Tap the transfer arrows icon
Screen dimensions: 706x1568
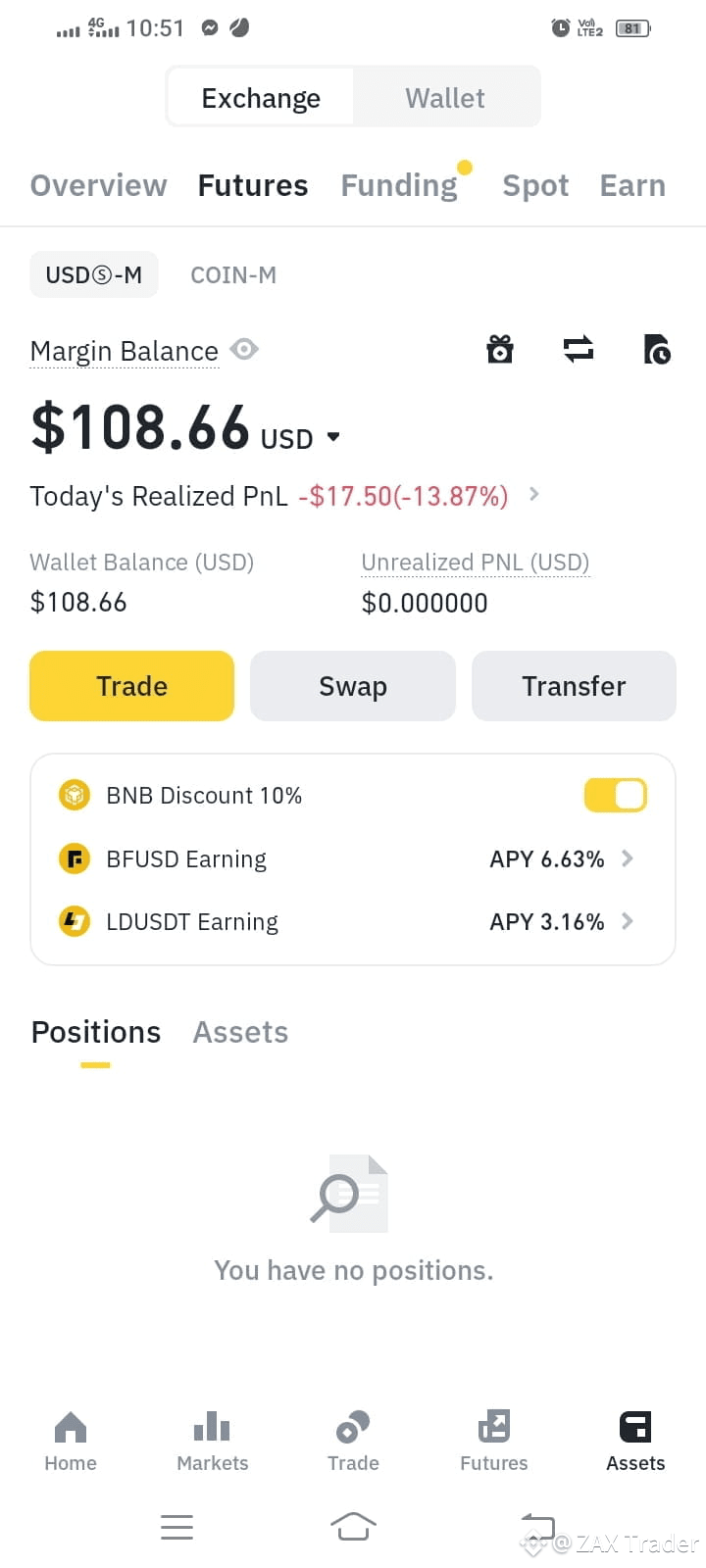coord(579,349)
